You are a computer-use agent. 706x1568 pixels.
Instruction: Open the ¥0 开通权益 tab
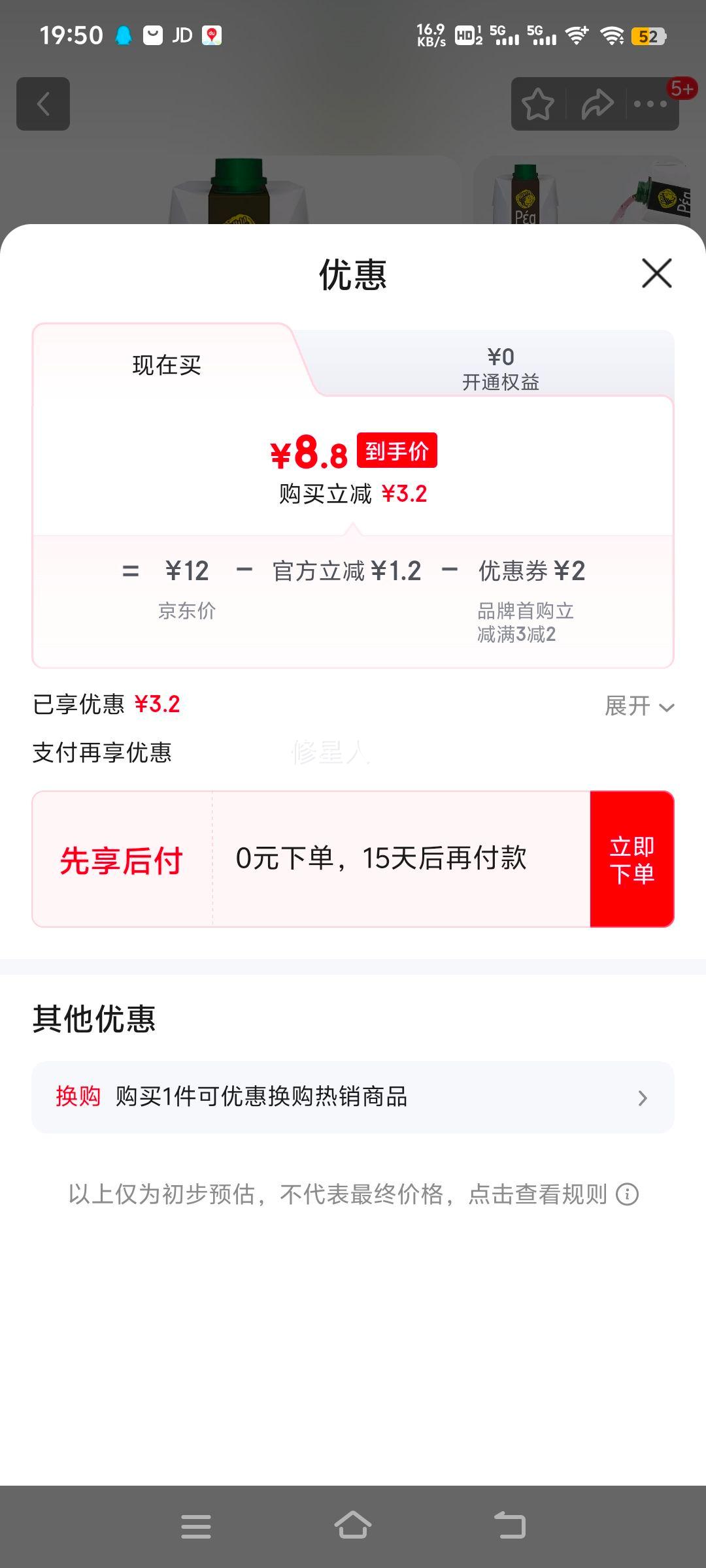point(500,367)
